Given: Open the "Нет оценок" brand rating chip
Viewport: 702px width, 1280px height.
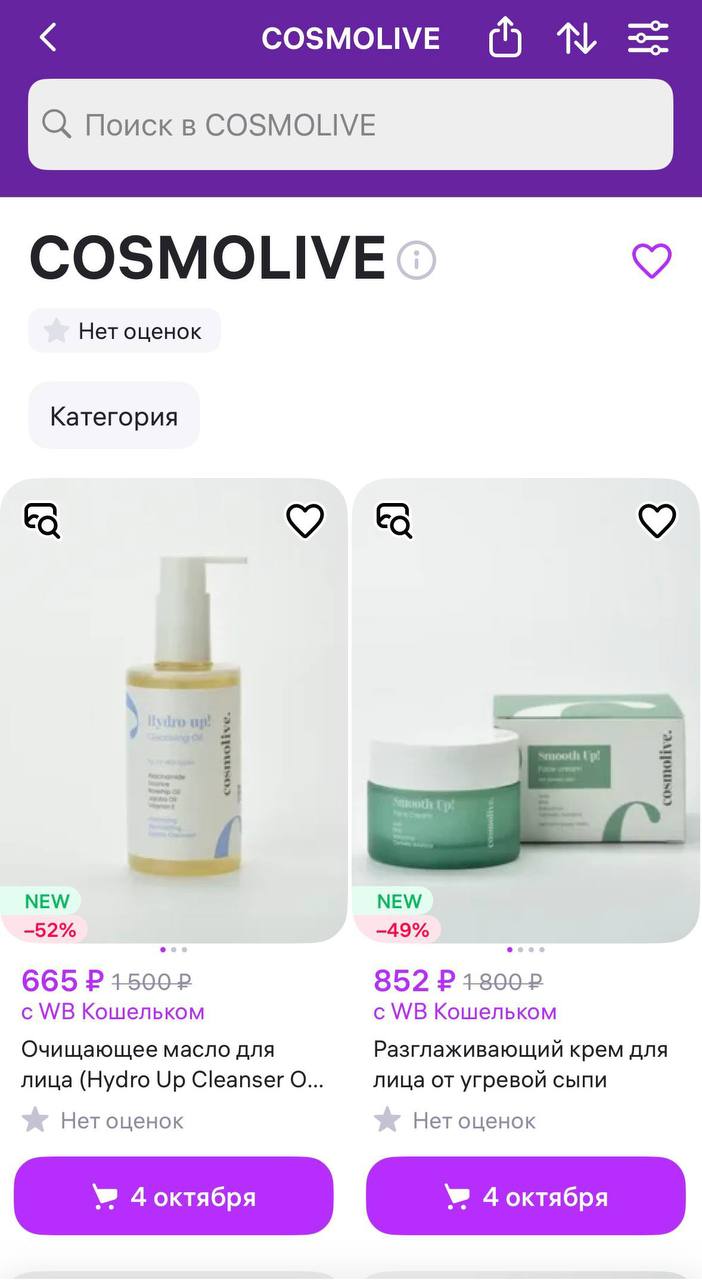Looking at the screenshot, I should [x=124, y=331].
